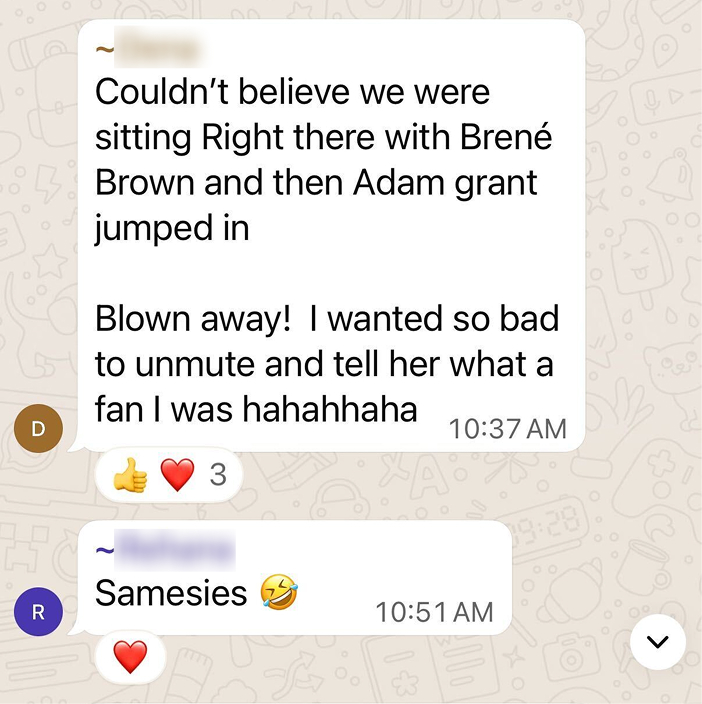Open profile avatar labeled D

click(39, 430)
